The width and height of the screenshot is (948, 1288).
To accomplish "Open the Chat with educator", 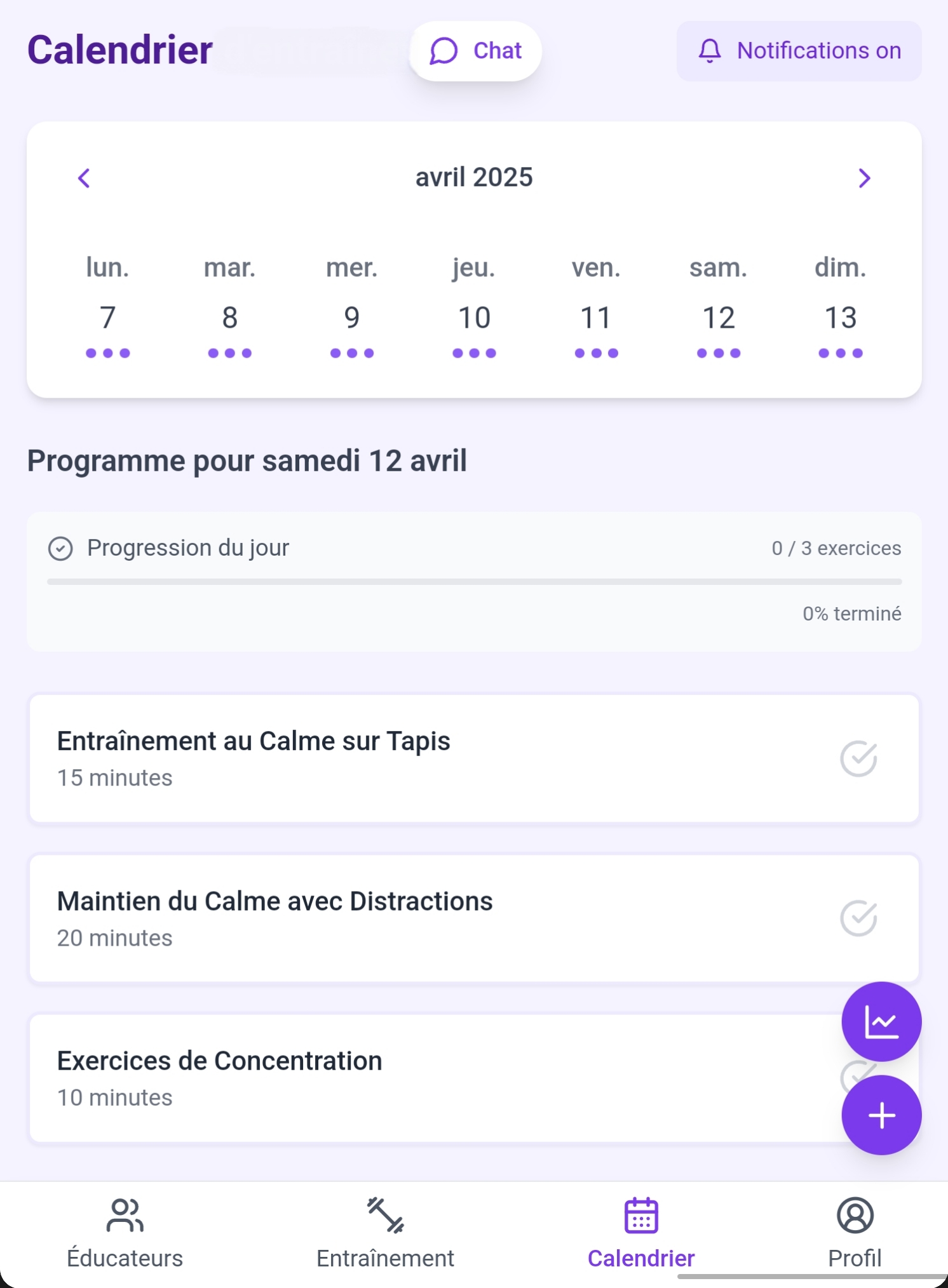I will 474,51.
